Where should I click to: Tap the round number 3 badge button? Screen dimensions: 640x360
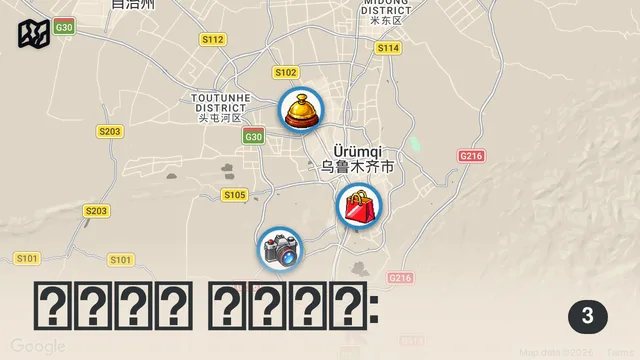[588, 316]
